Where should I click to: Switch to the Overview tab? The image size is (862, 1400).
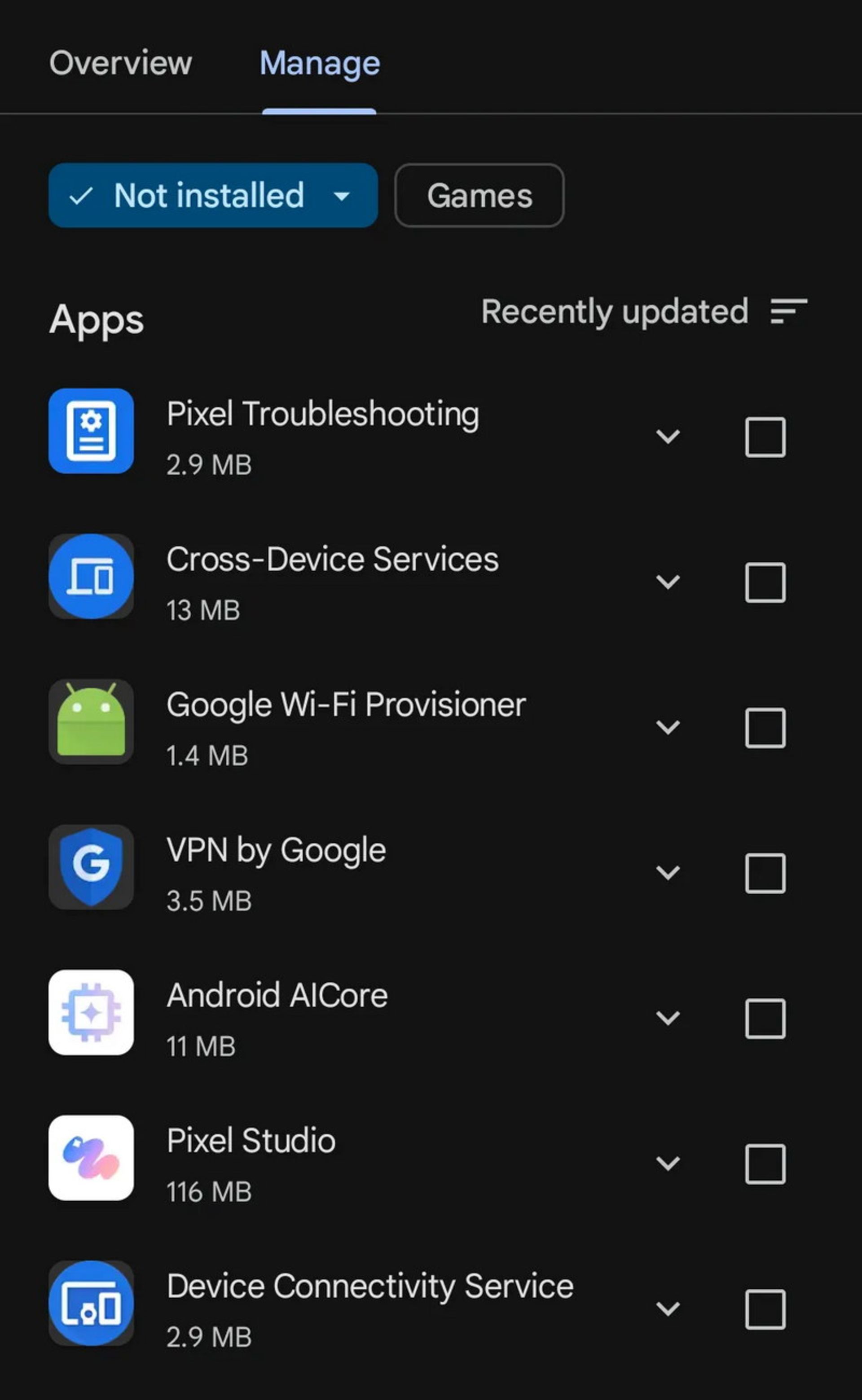pos(120,63)
